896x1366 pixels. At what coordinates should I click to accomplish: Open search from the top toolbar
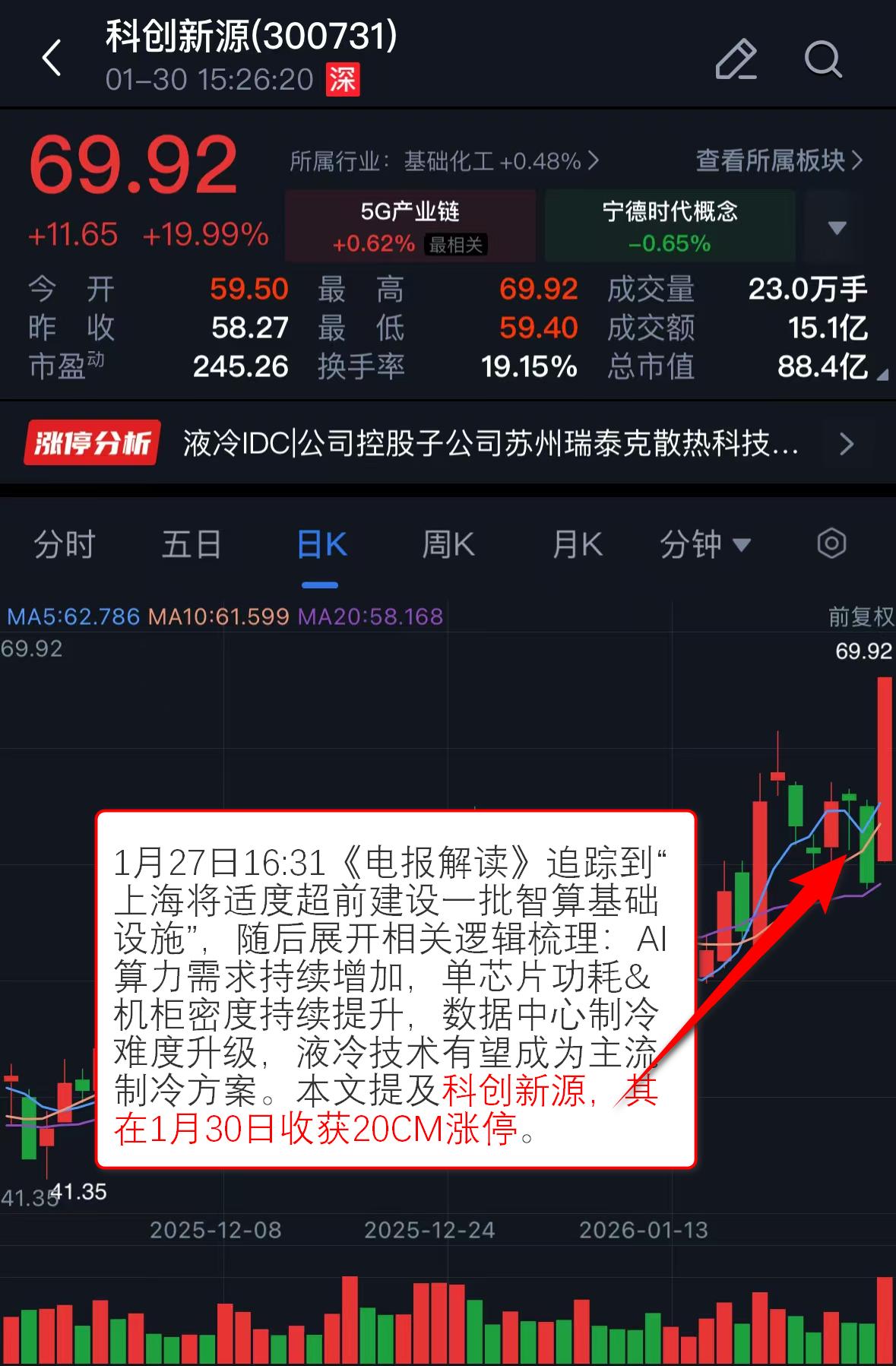click(x=823, y=59)
